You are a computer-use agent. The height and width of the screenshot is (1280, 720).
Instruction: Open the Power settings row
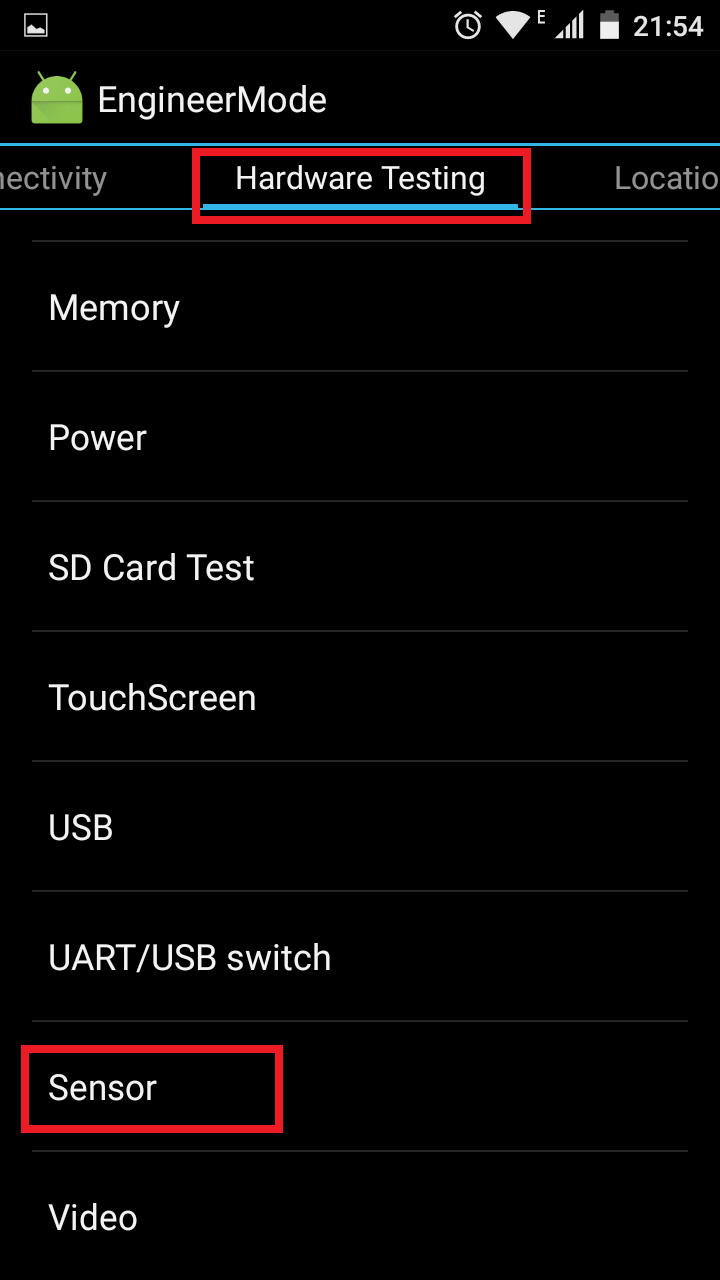[x=360, y=437]
